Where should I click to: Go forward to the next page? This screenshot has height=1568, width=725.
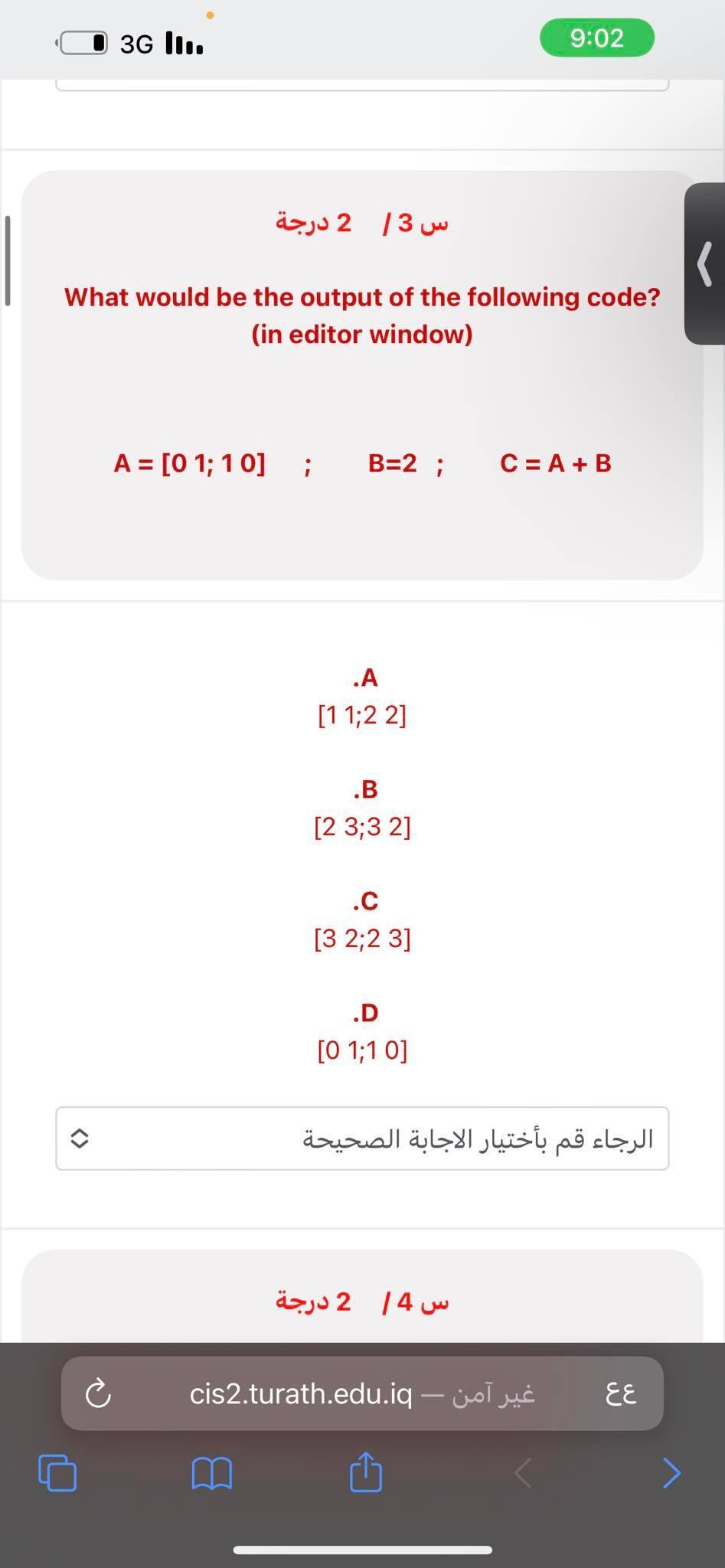pos(671,1472)
